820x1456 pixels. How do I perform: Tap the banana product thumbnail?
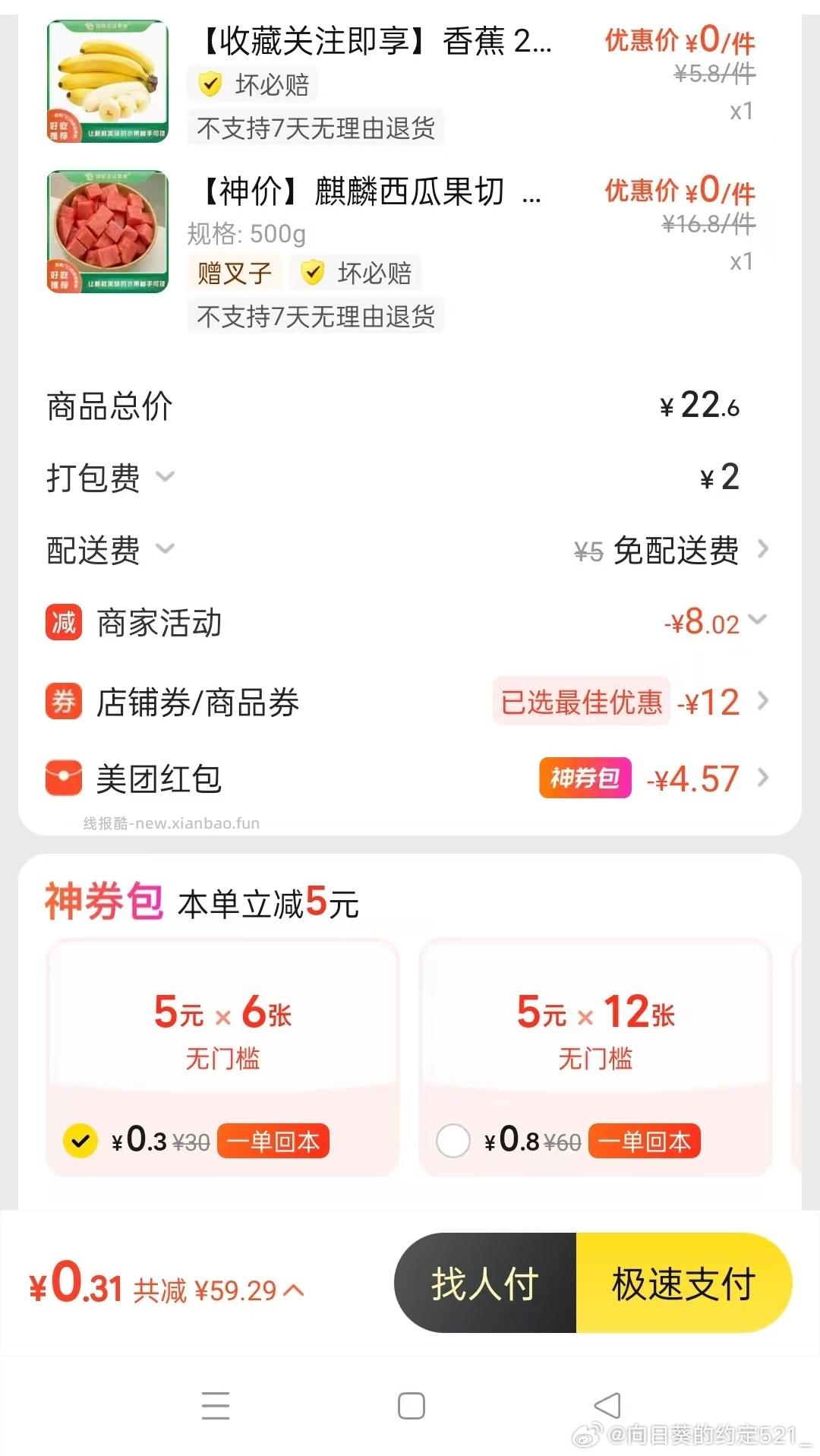coord(106,82)
